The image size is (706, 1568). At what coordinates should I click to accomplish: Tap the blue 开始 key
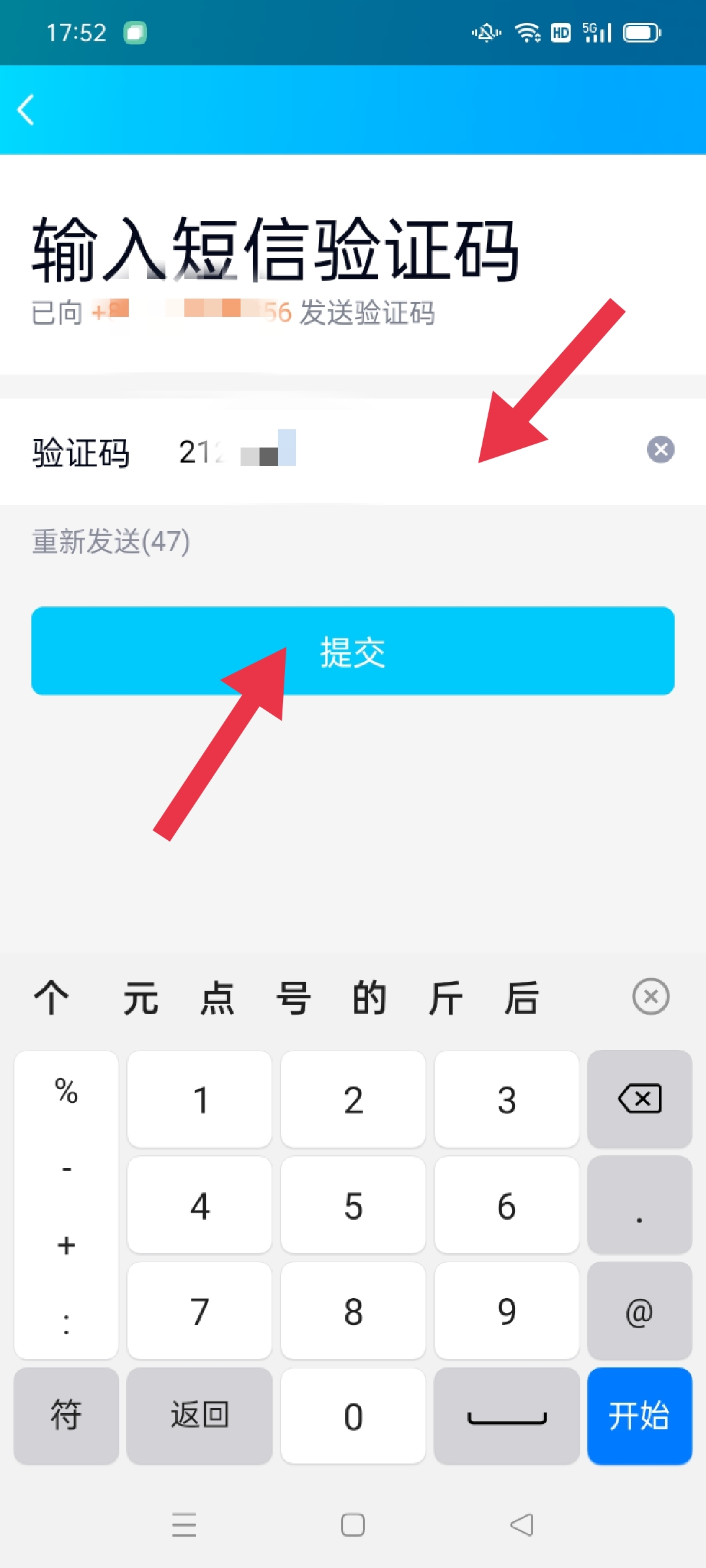(639, 1416)
